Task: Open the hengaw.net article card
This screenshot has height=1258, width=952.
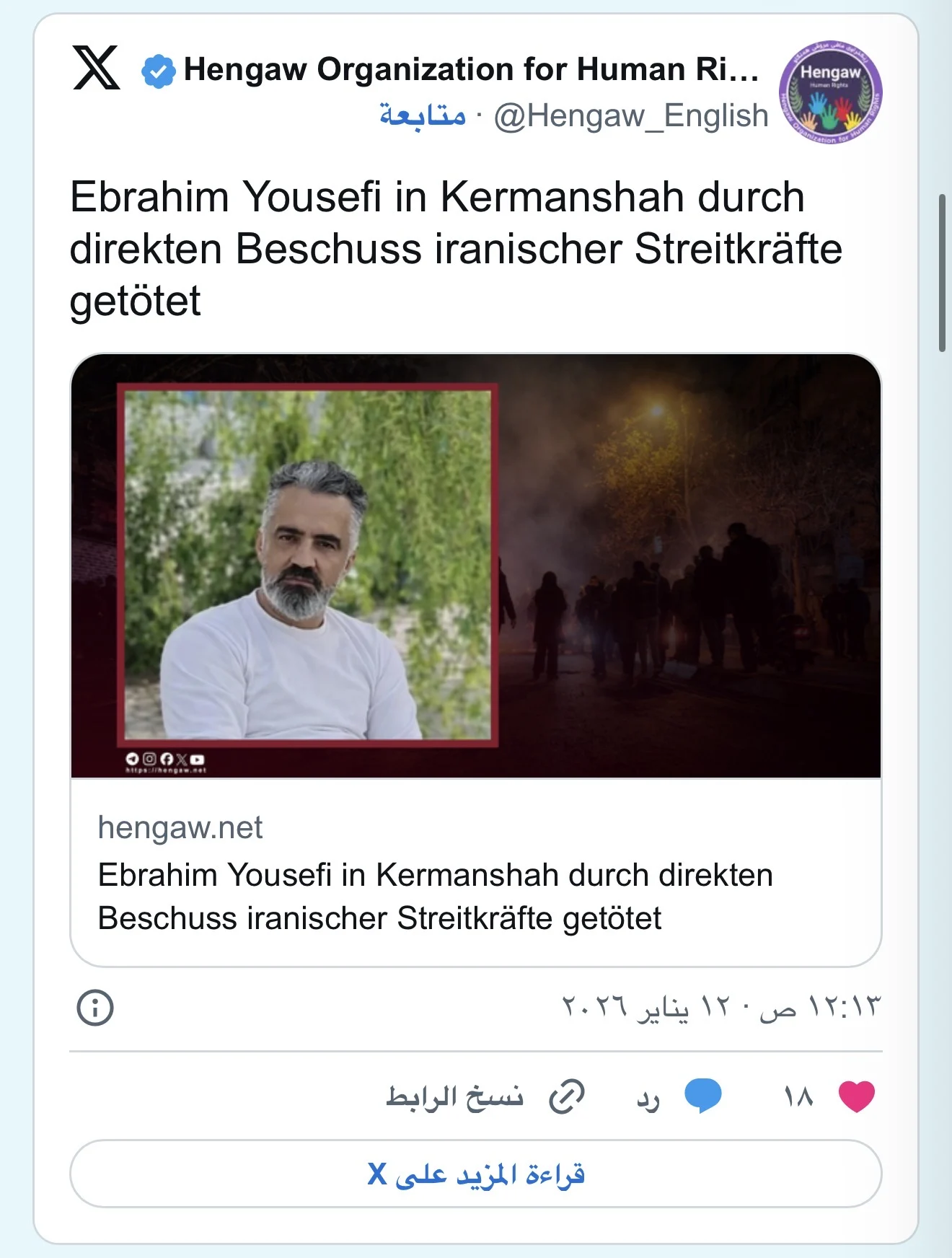Action: pos(475,873)
